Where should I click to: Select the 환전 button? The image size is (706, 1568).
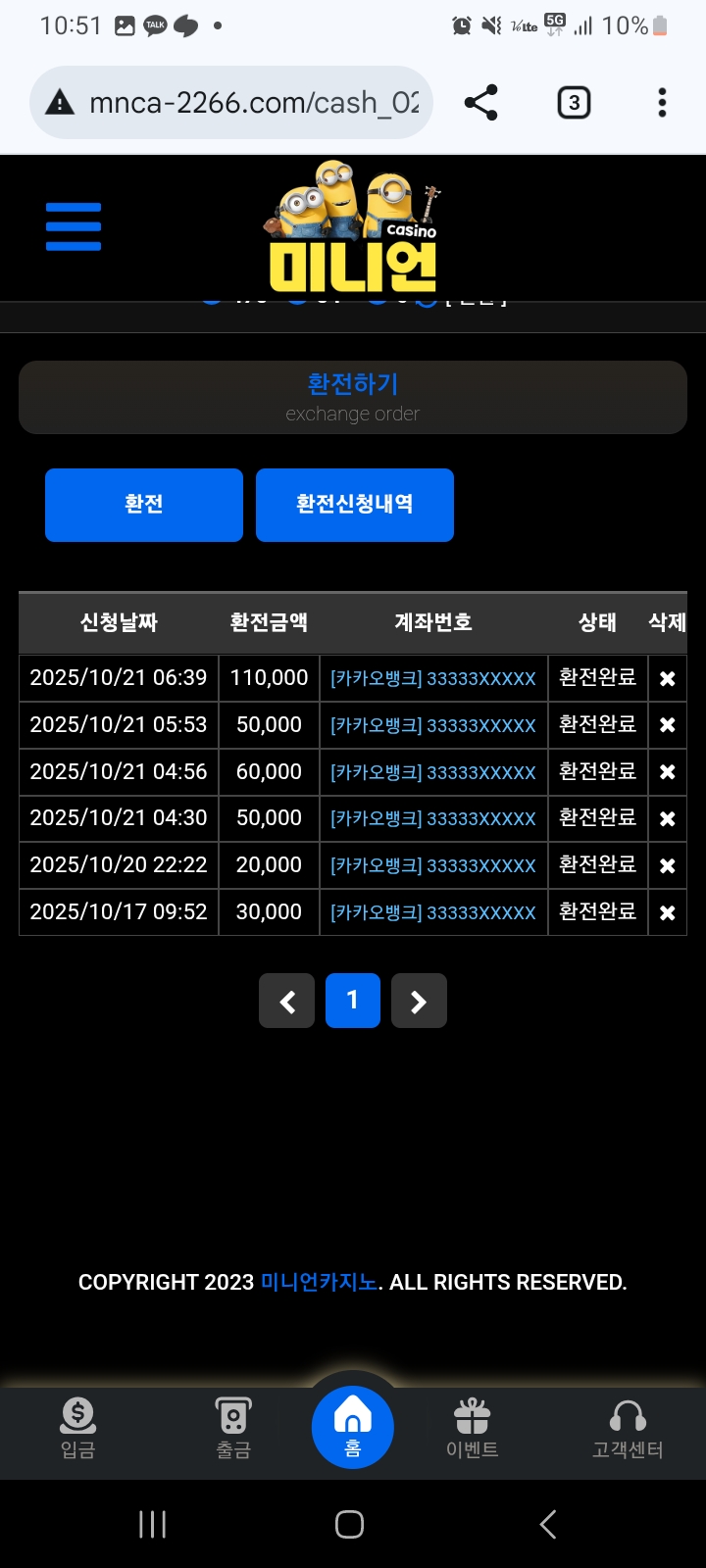(144, 505)
